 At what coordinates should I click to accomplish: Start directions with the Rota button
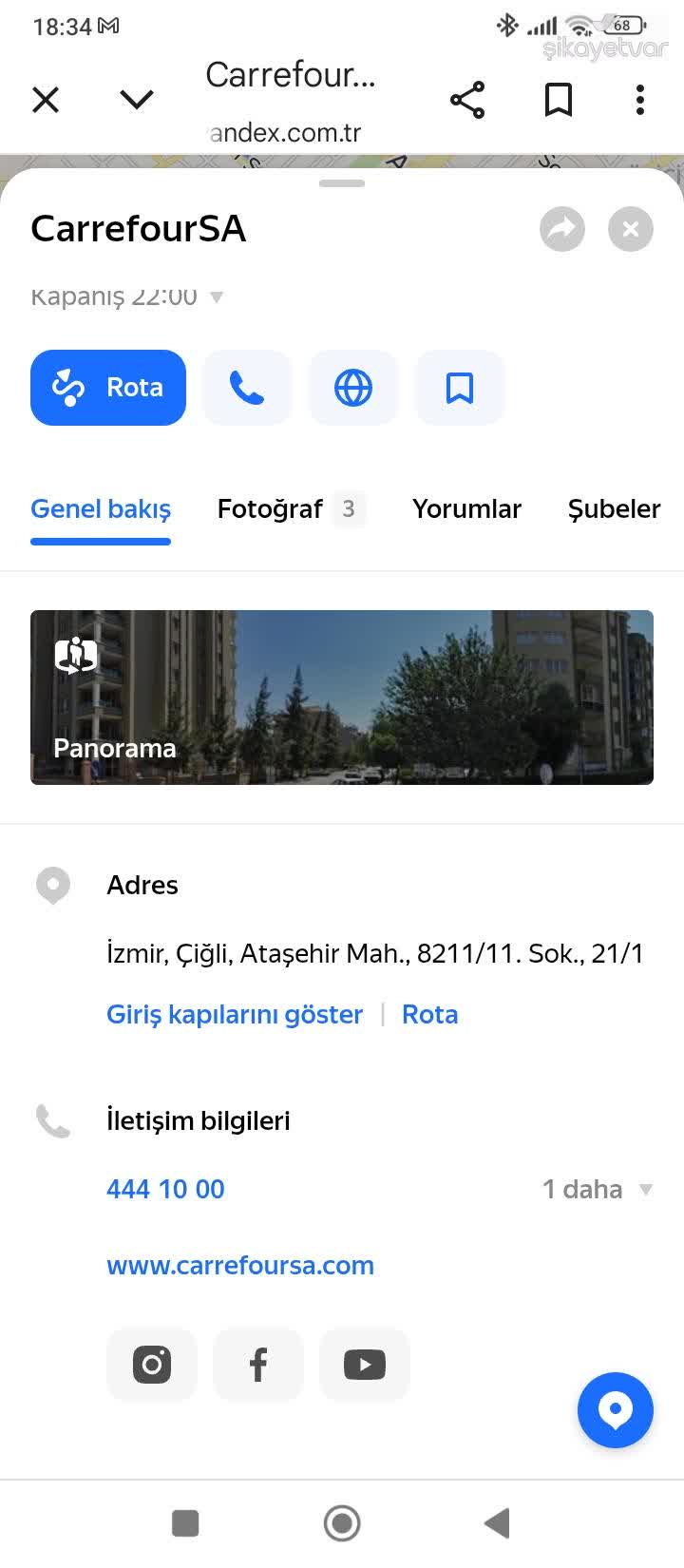pos(107,387)
